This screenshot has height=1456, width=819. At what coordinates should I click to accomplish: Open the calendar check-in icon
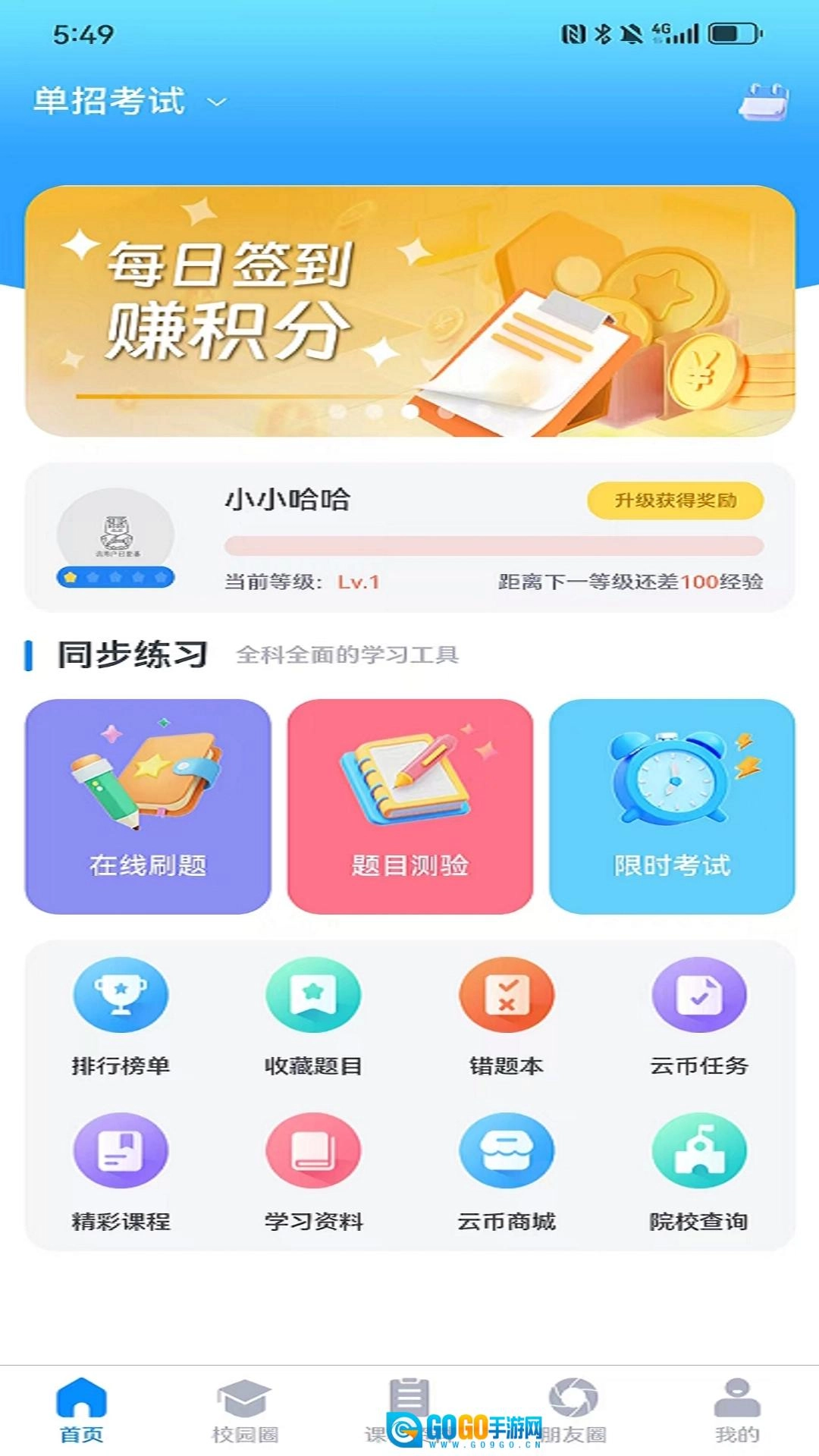764,102
